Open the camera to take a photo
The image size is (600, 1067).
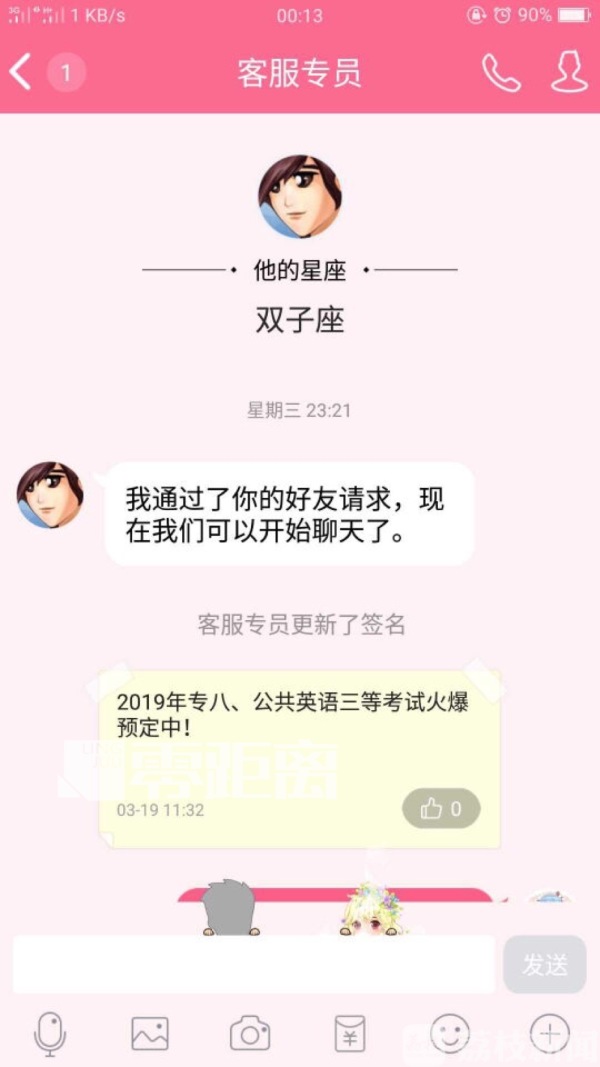coord(250,1032)
